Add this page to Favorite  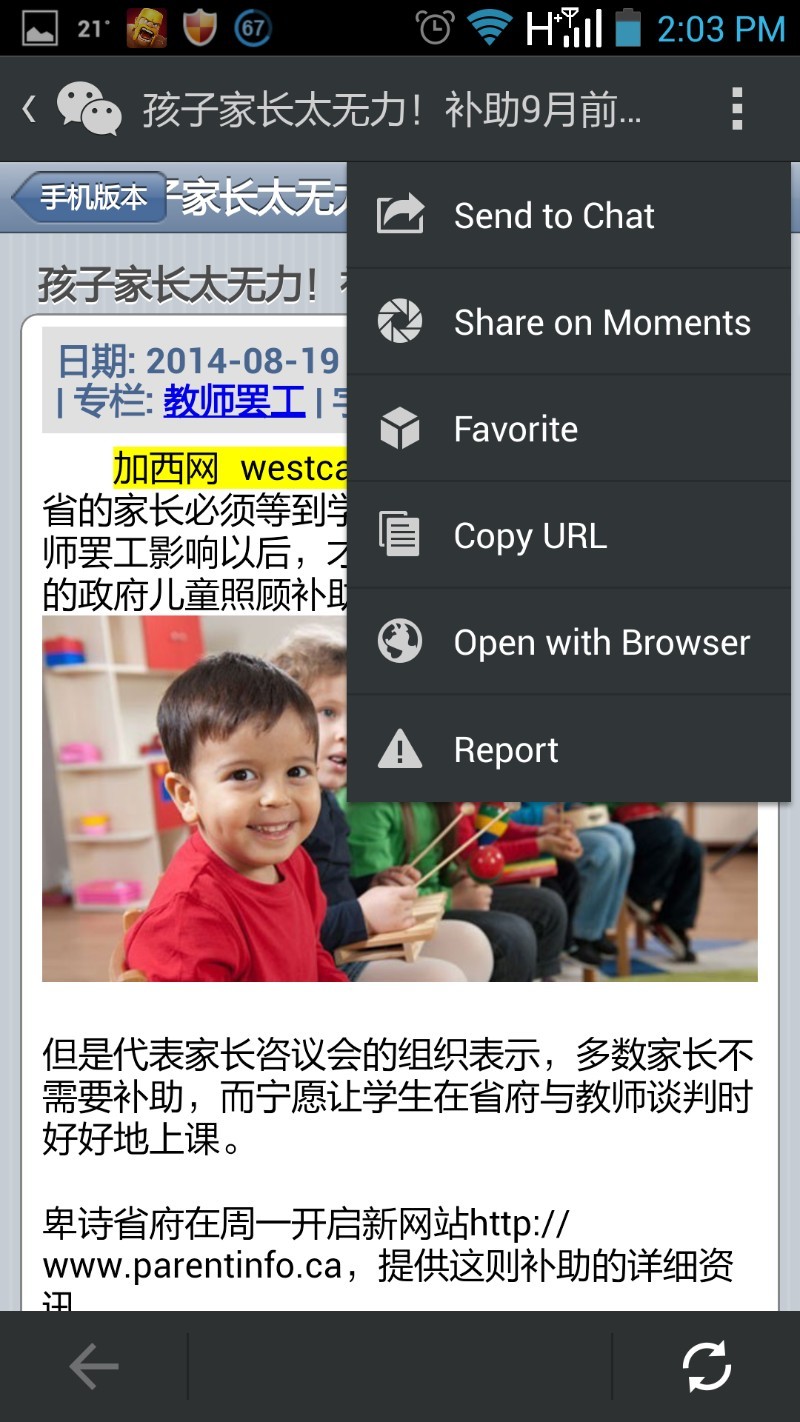point(515,430)
